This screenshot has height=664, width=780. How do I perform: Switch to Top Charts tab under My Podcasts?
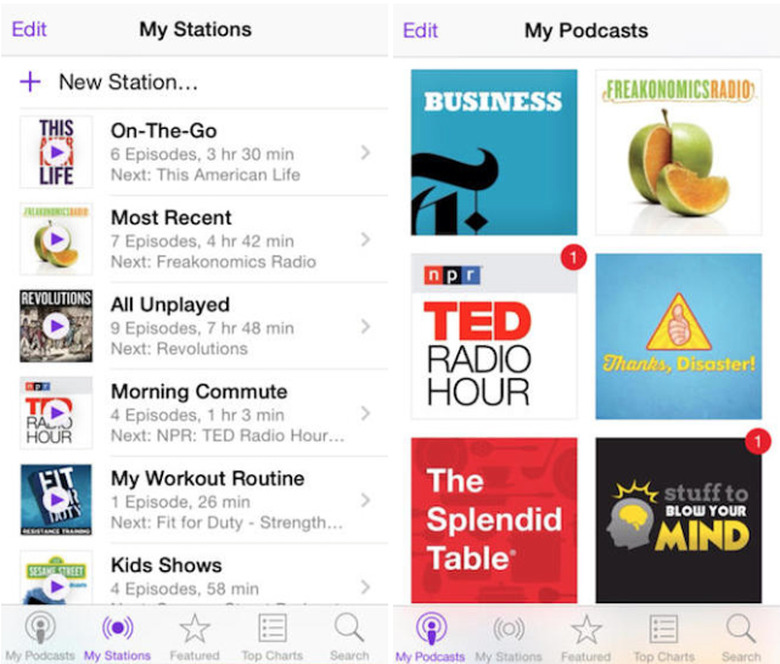663,637
